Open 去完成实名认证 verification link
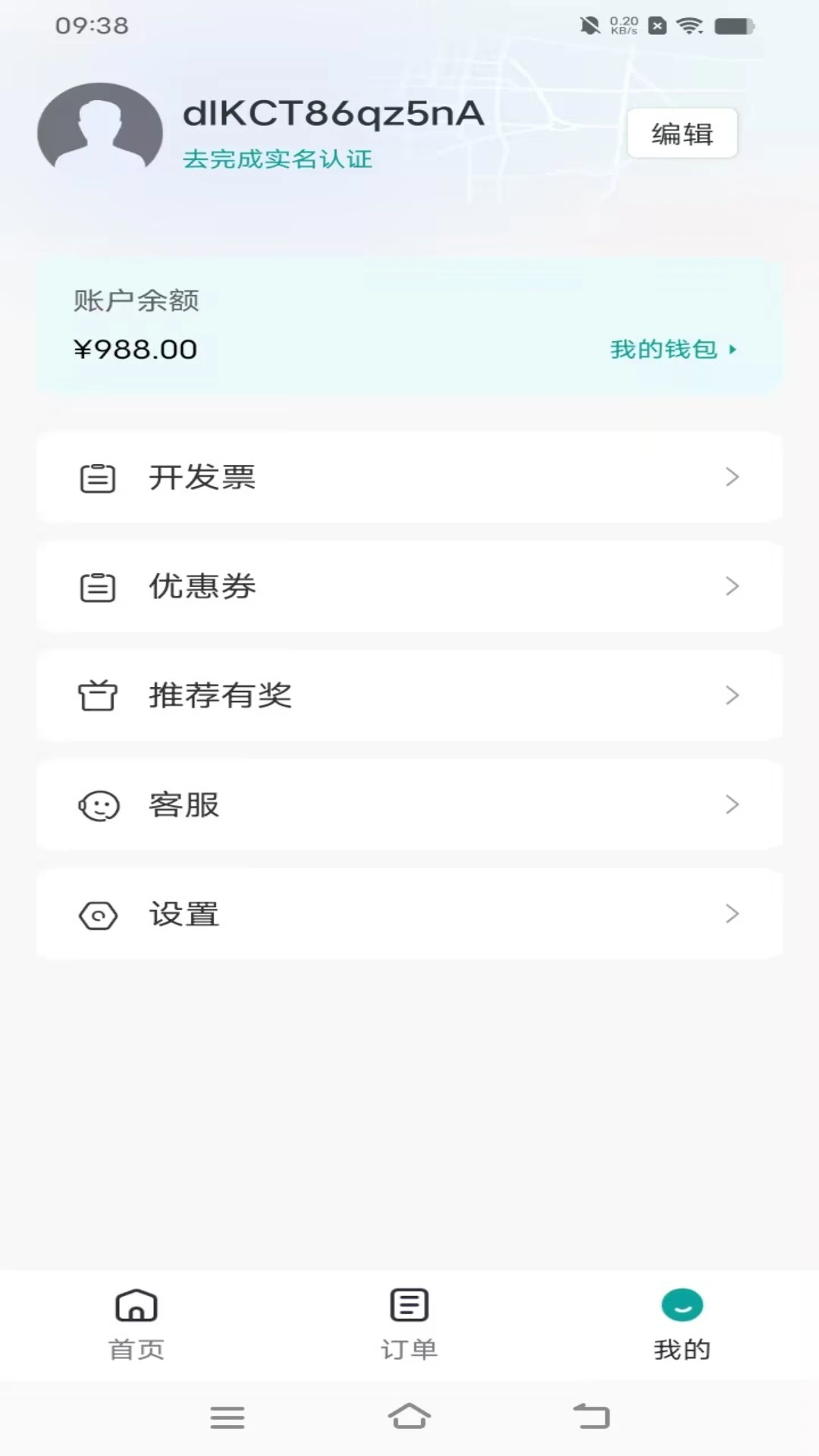Image resolution: width=819 pixels, height=1456 pixels. [278, 159]
